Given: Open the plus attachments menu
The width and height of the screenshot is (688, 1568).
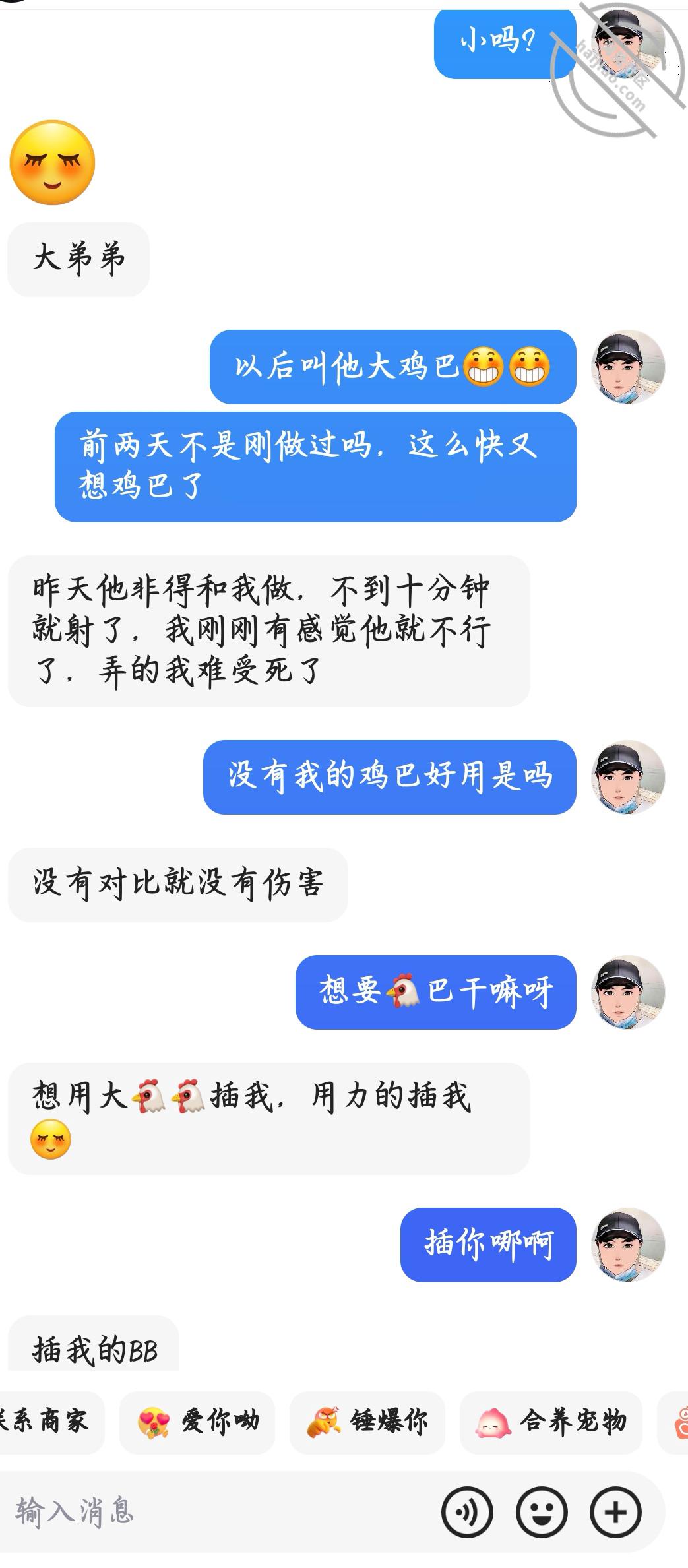Looking at the screenshot, I should tap(615, 1512).
